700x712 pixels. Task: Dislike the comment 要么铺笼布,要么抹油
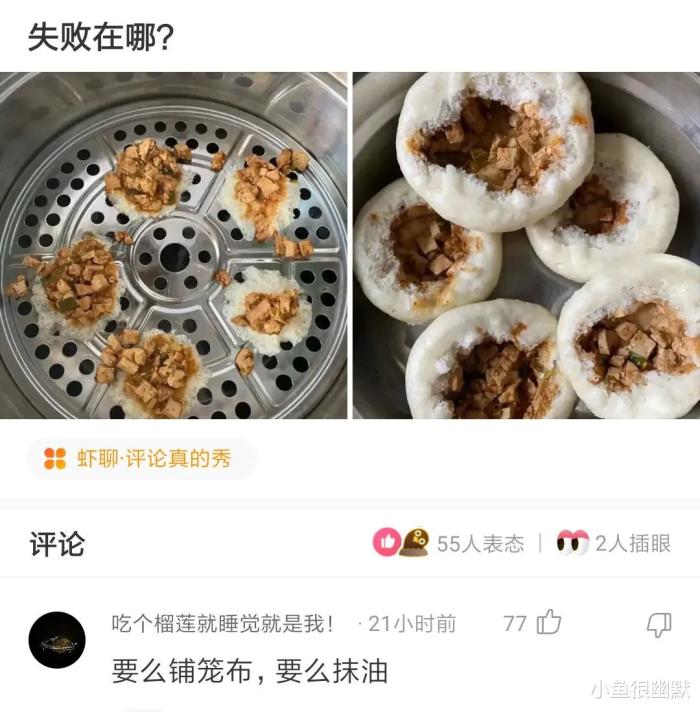click(x=659, y=625)
